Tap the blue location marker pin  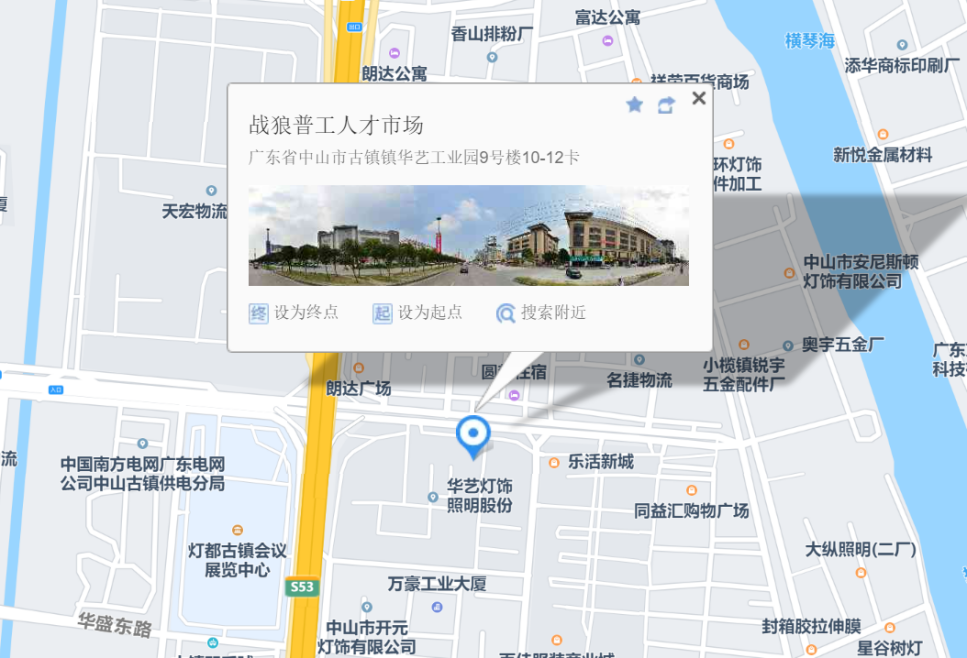click(x=472, y=435)
